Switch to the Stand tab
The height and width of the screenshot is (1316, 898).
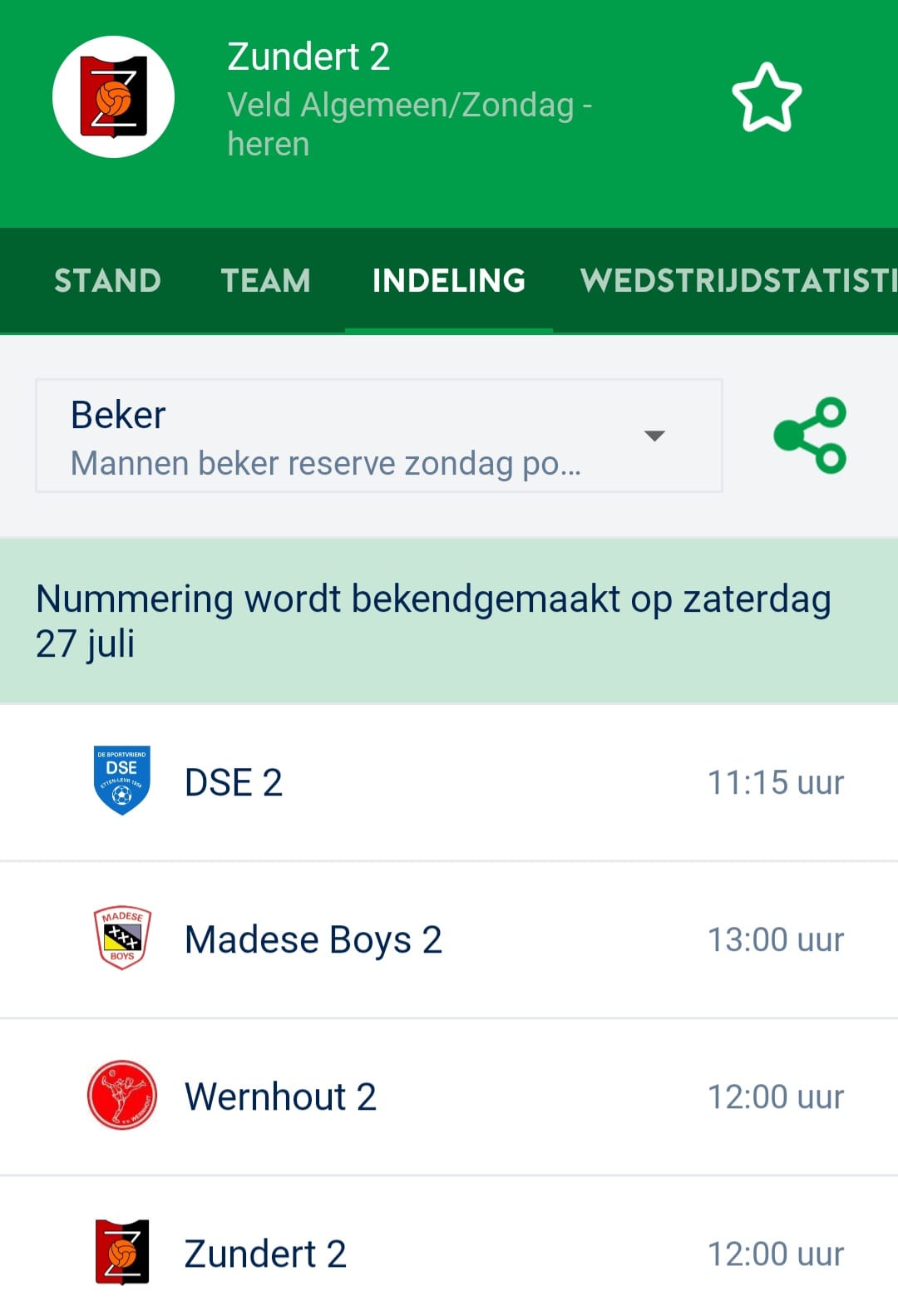pyautogui.click(x=107, y=281)
